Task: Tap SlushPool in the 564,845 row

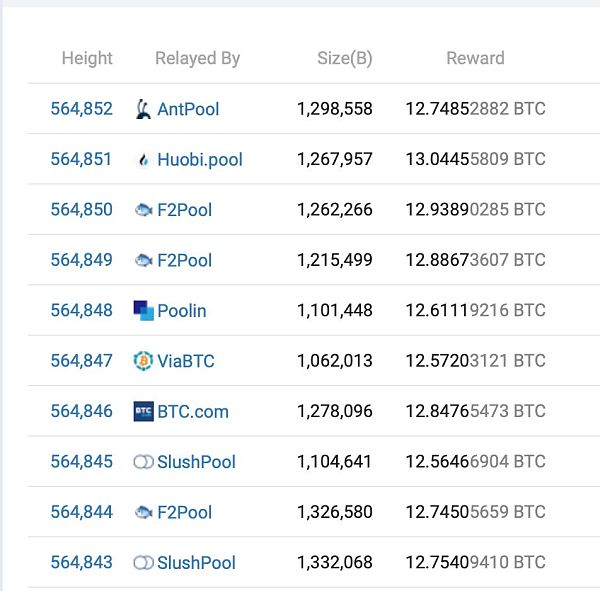Action: click(x=196, y=462)
